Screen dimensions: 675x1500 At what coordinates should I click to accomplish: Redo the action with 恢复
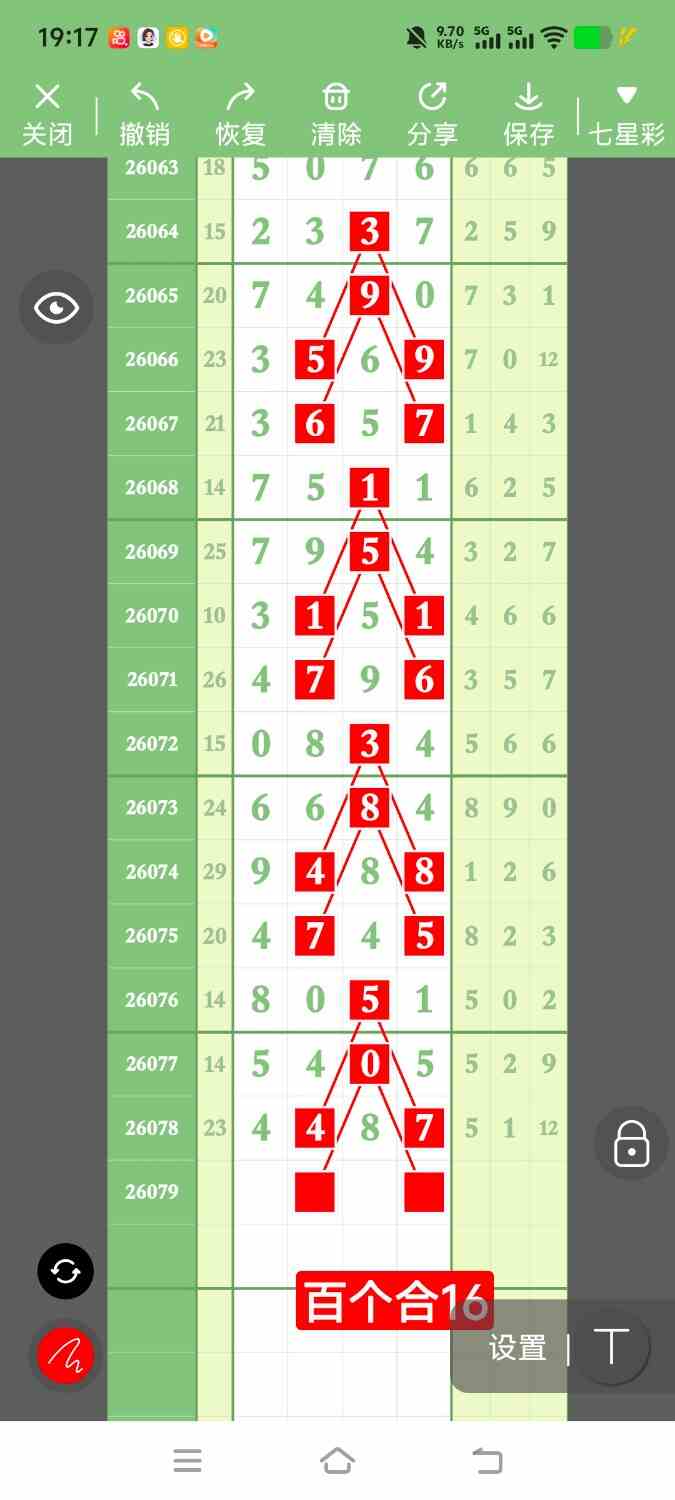click(240, 115)
